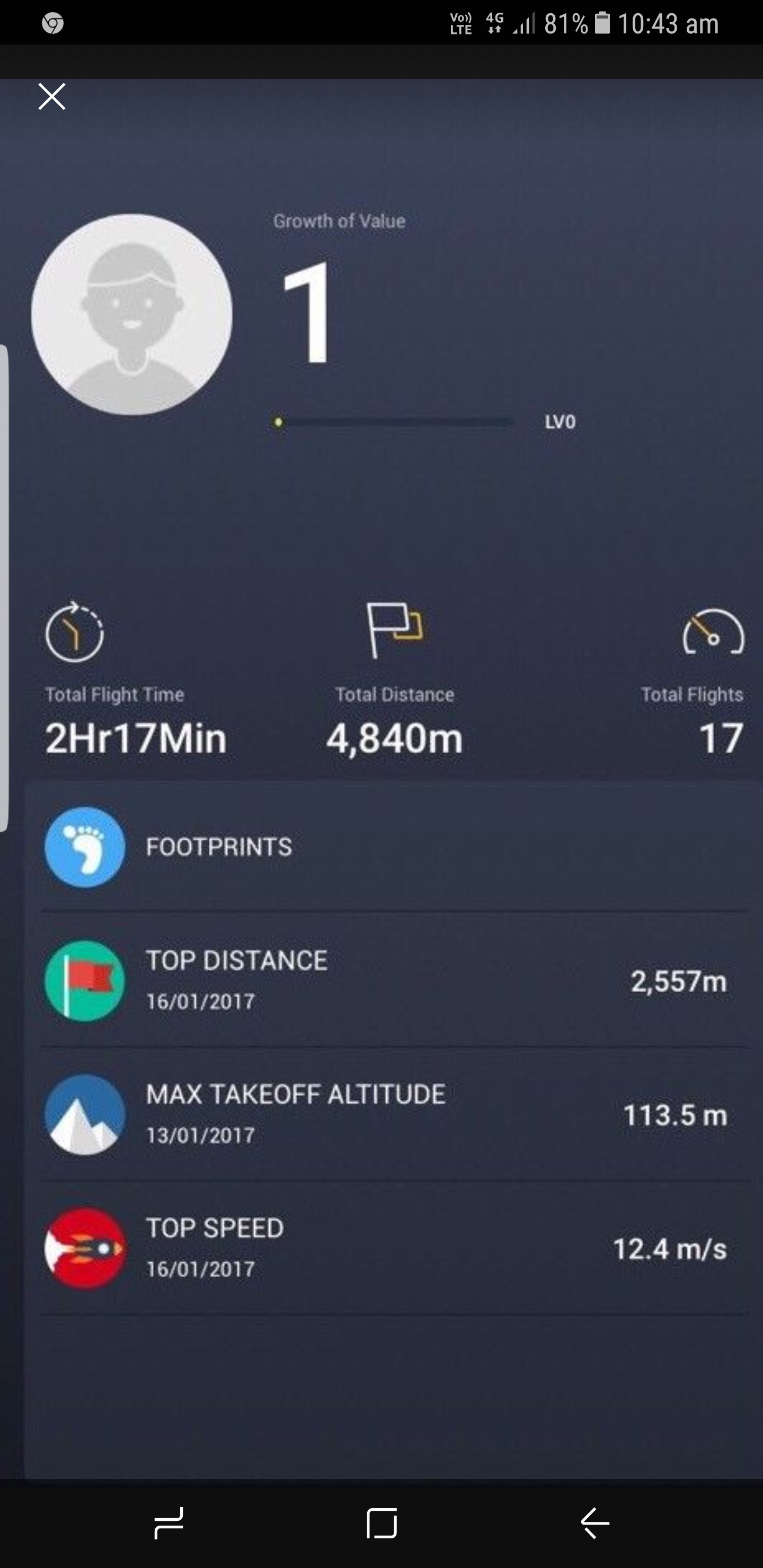
Task: View the Top Distance record
Action: point(390,980)
